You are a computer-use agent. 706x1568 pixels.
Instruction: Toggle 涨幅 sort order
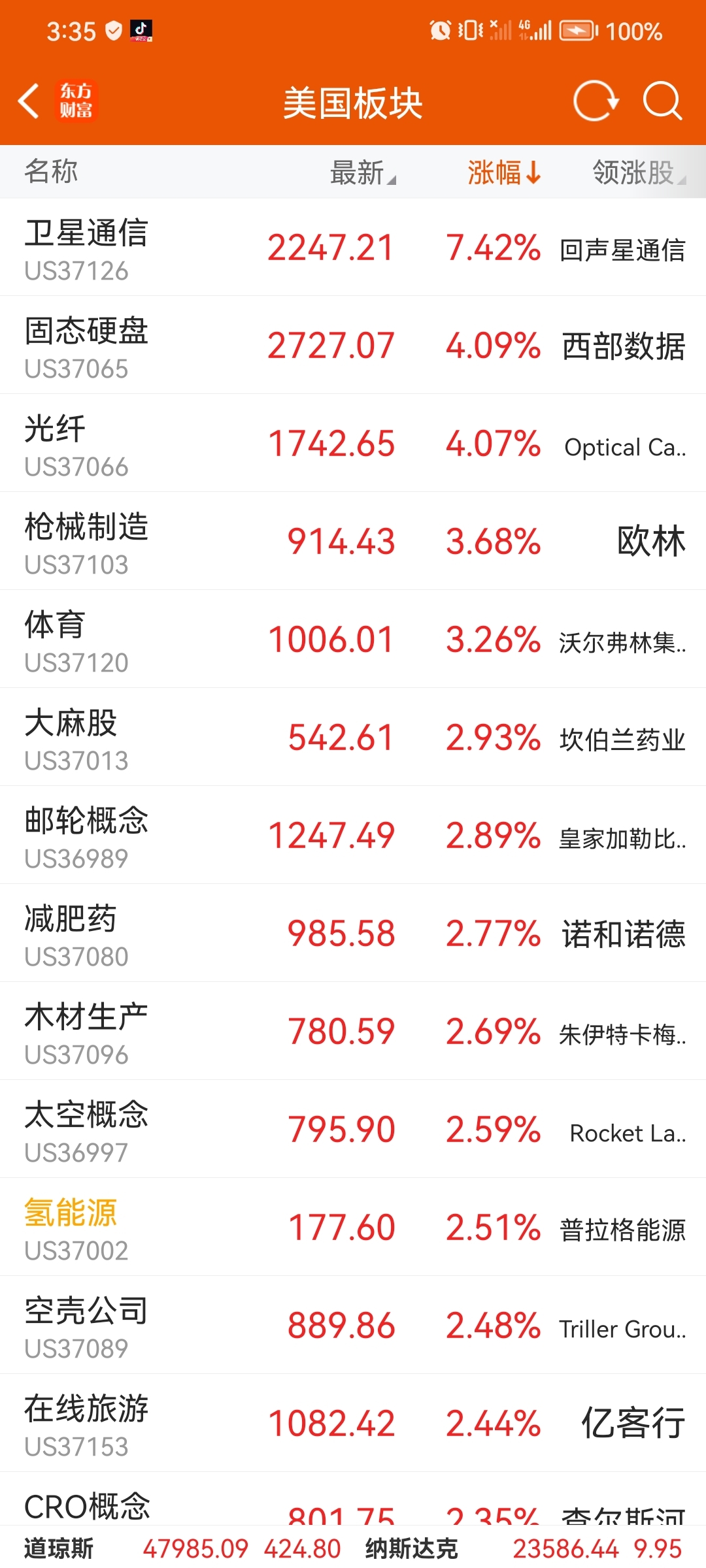(503, 172)
